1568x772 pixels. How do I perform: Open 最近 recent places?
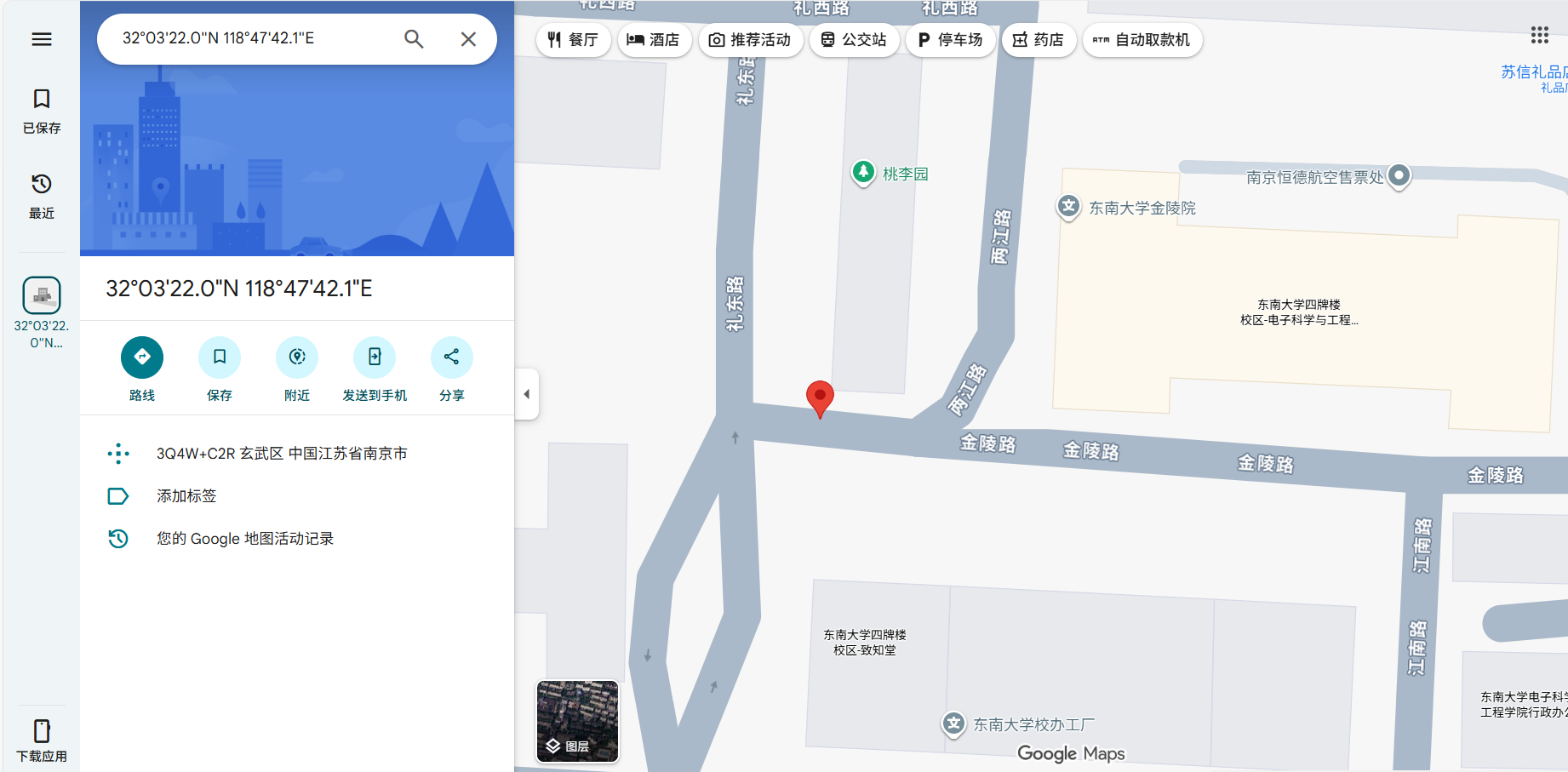pos(41,196)
